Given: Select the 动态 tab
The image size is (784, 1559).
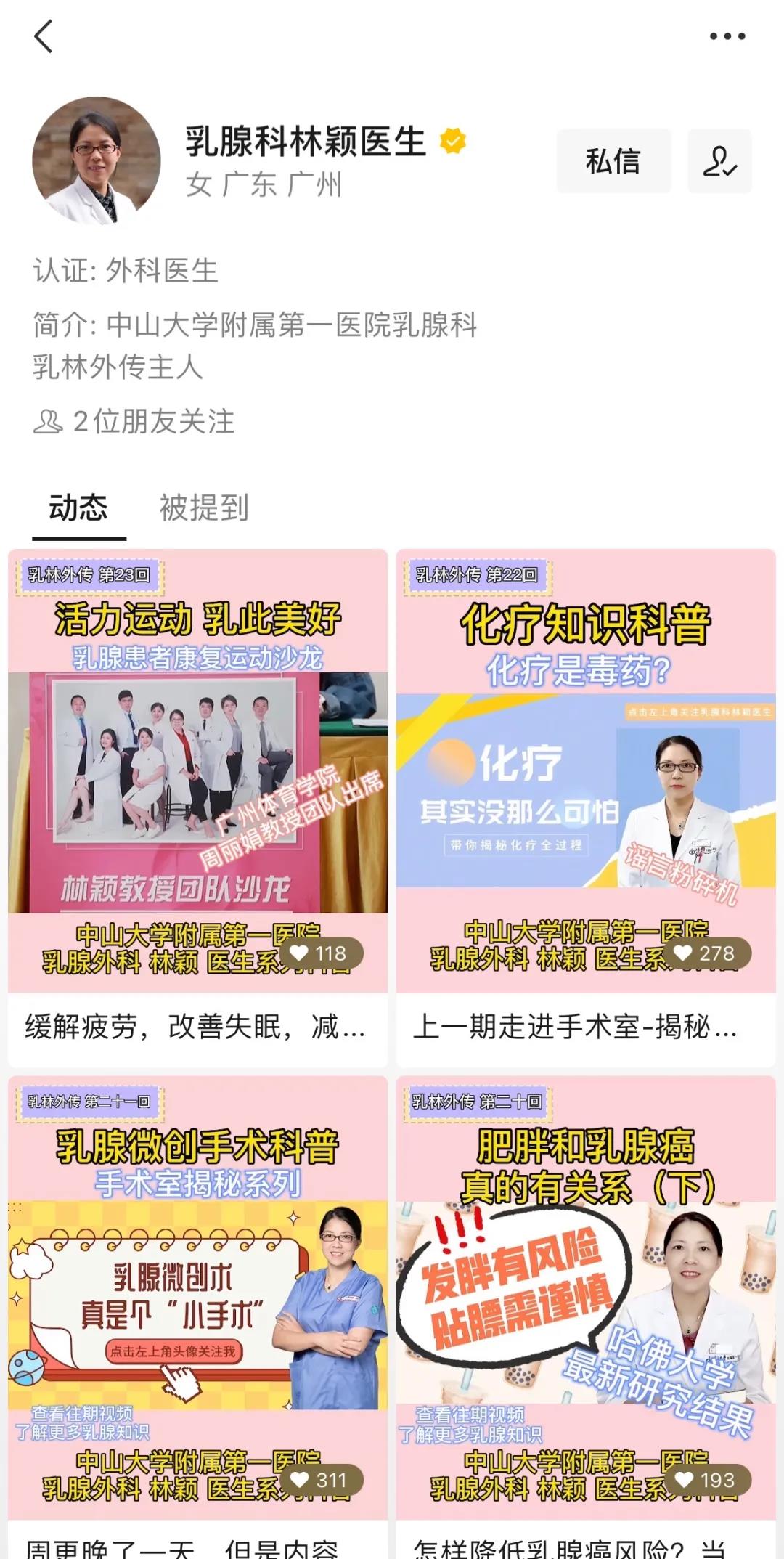Looking at the screenshot, I should 78,508.
